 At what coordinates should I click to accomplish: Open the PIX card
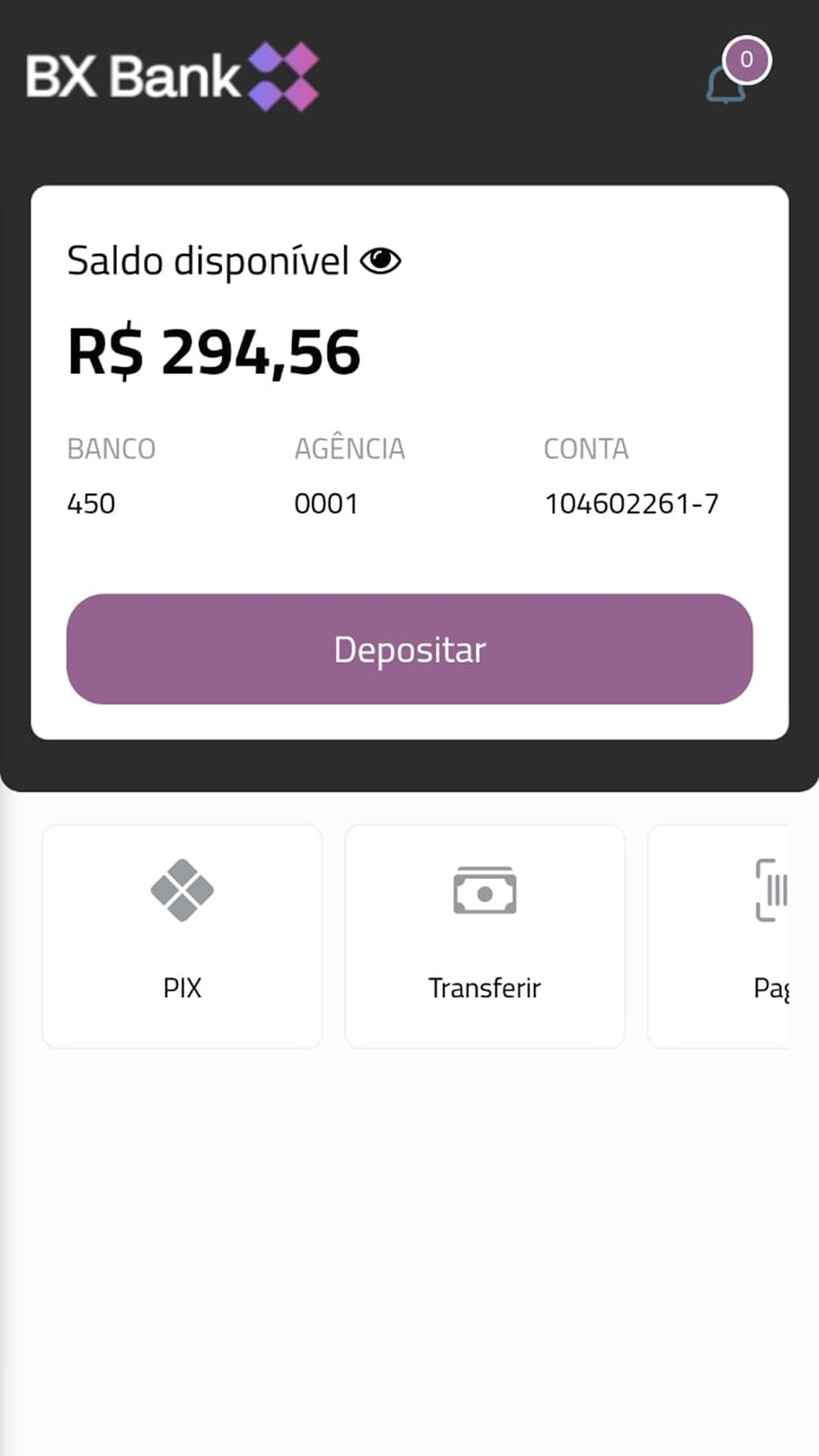coord(182,936)
